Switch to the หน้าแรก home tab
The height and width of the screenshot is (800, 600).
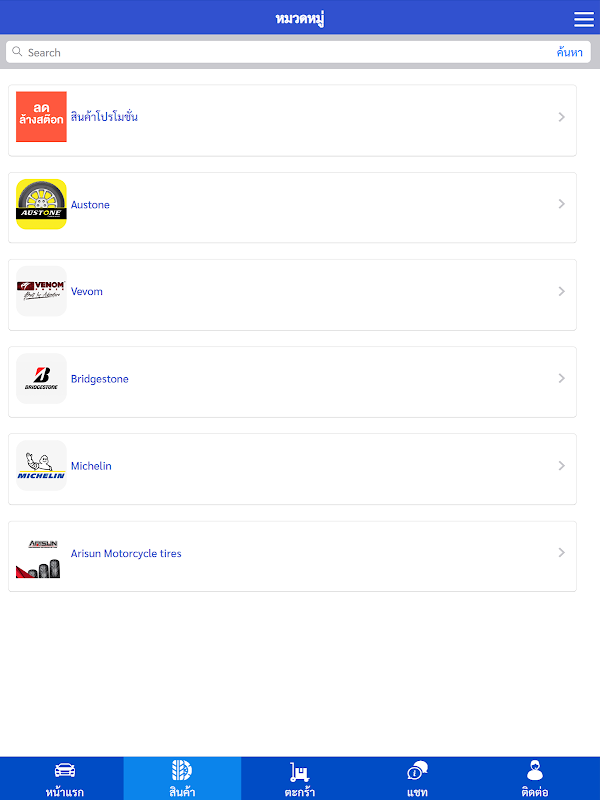coord(64,779)
